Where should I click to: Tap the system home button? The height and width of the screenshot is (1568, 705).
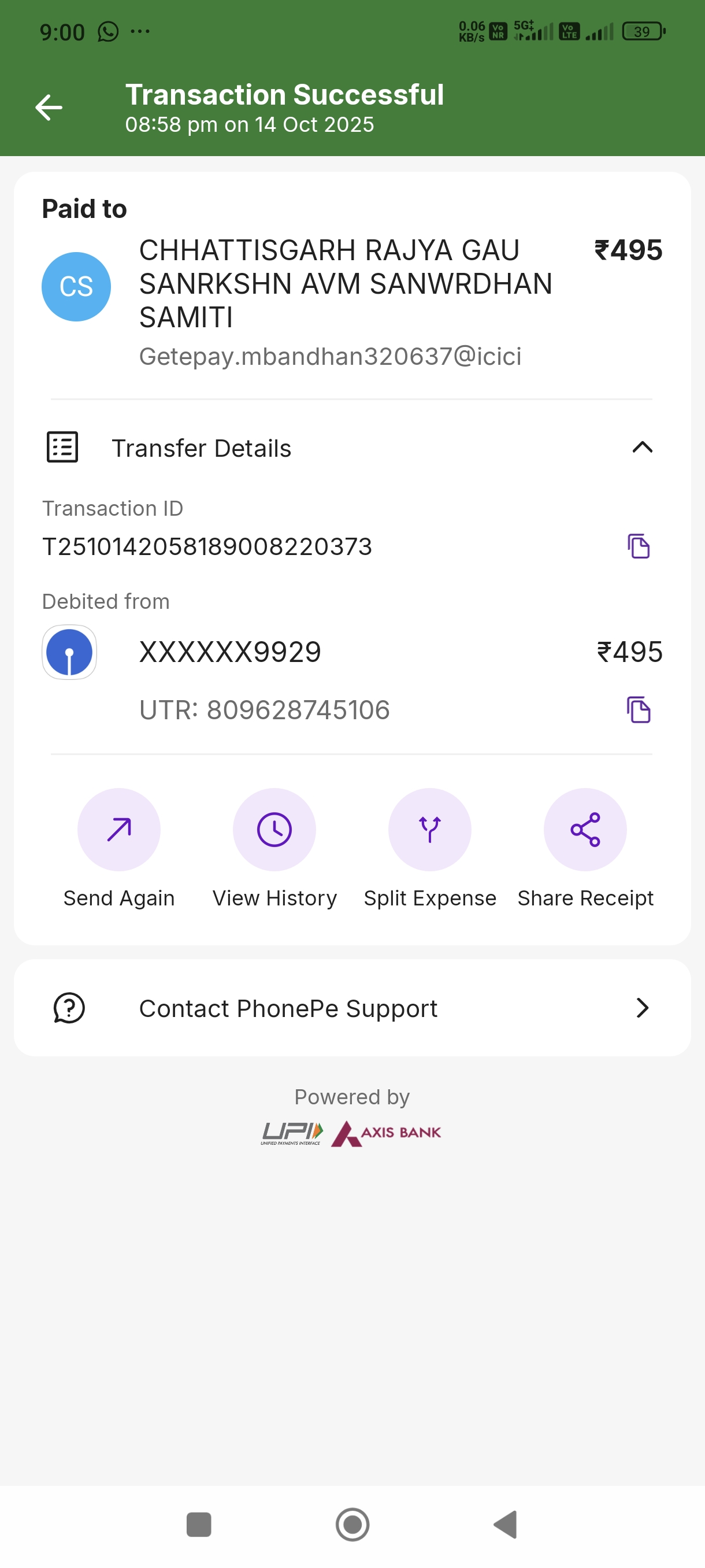352,1524
